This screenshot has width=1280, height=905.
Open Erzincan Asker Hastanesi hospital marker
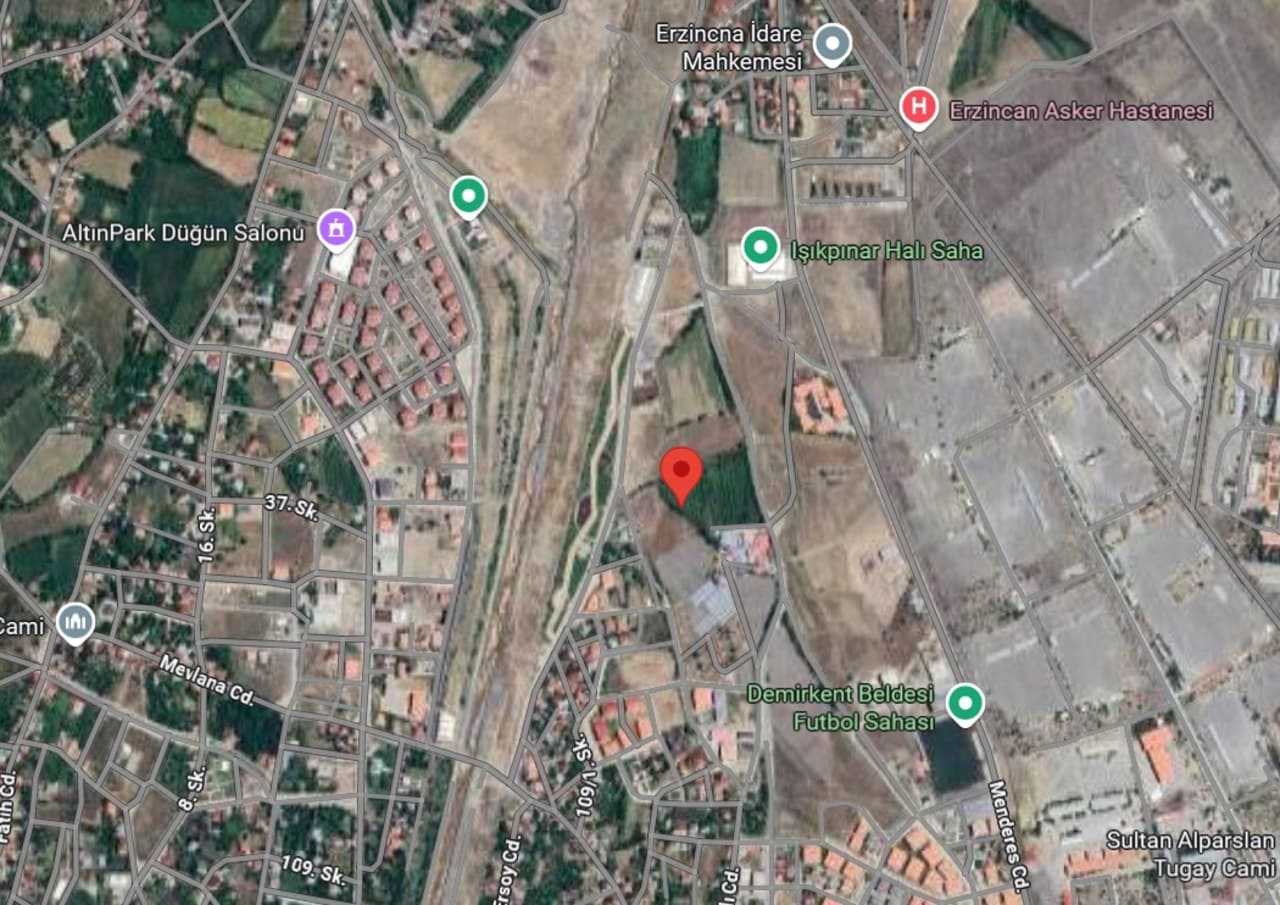coord(917,106)
